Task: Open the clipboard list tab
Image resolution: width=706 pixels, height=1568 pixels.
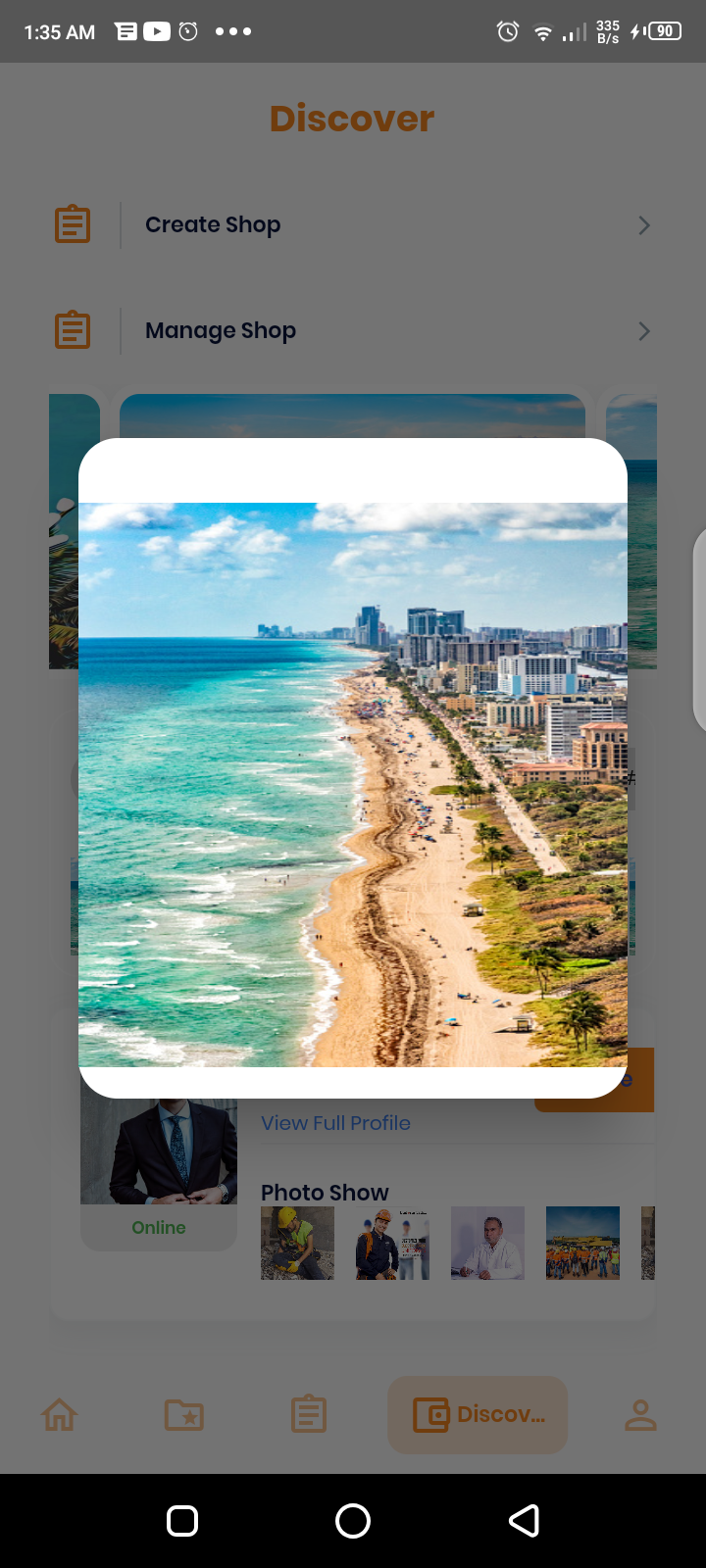Action: (x=309, y=1415)
